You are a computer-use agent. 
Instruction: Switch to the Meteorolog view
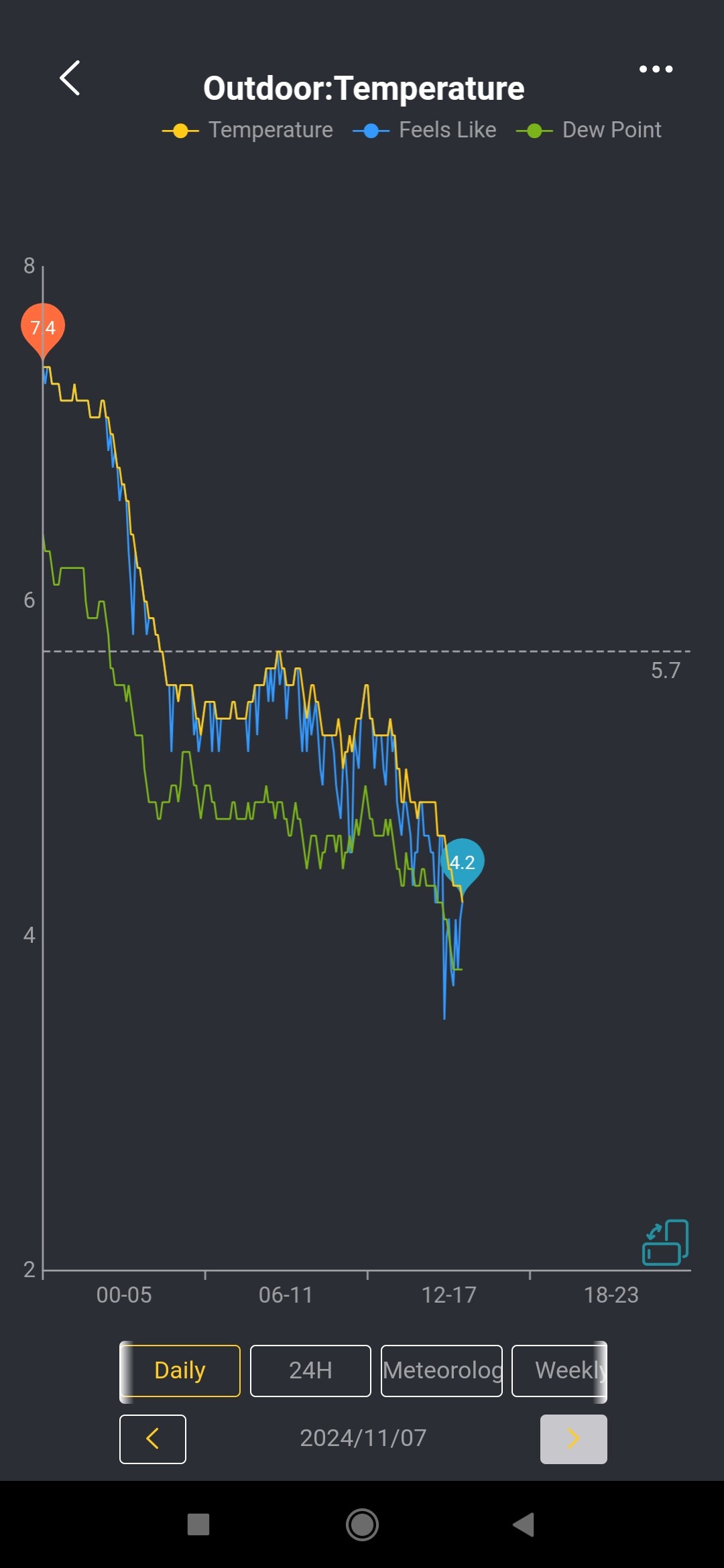coord(442,1370)
